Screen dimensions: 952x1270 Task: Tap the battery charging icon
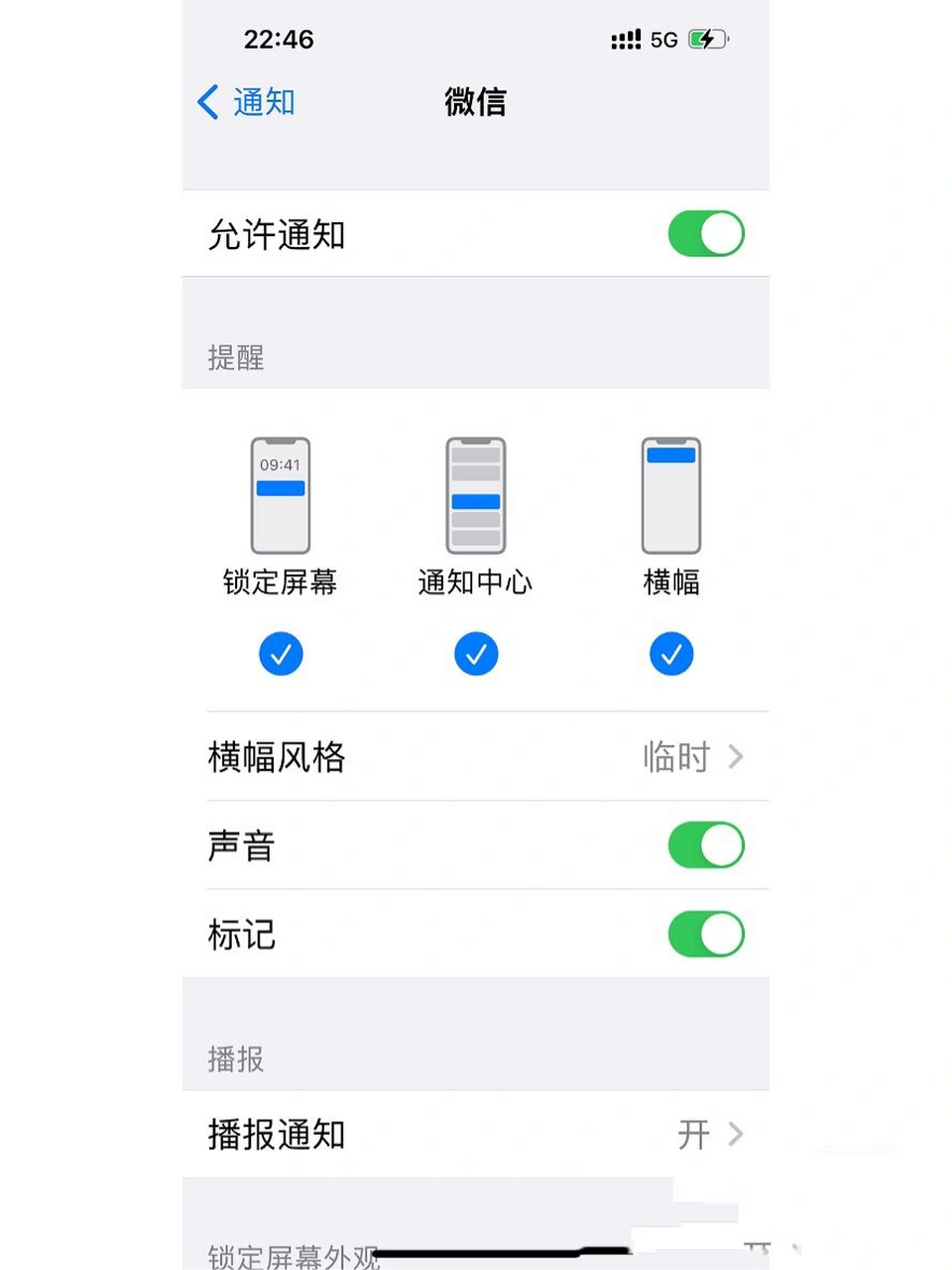click(707, 40)
